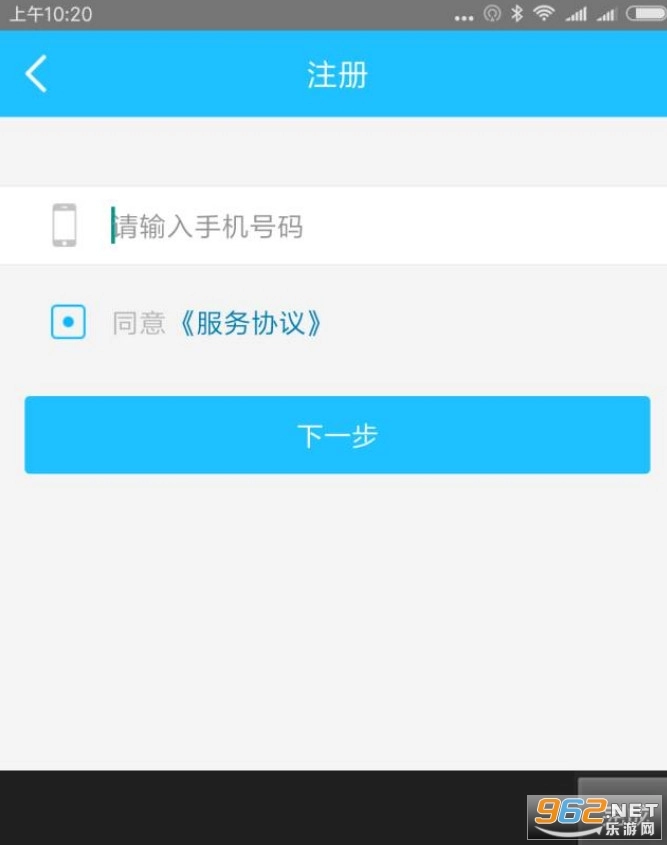The width and height of the screenshot is (667, 845).
Task: Go back from the 注册 screen
Action: (36, 74)
